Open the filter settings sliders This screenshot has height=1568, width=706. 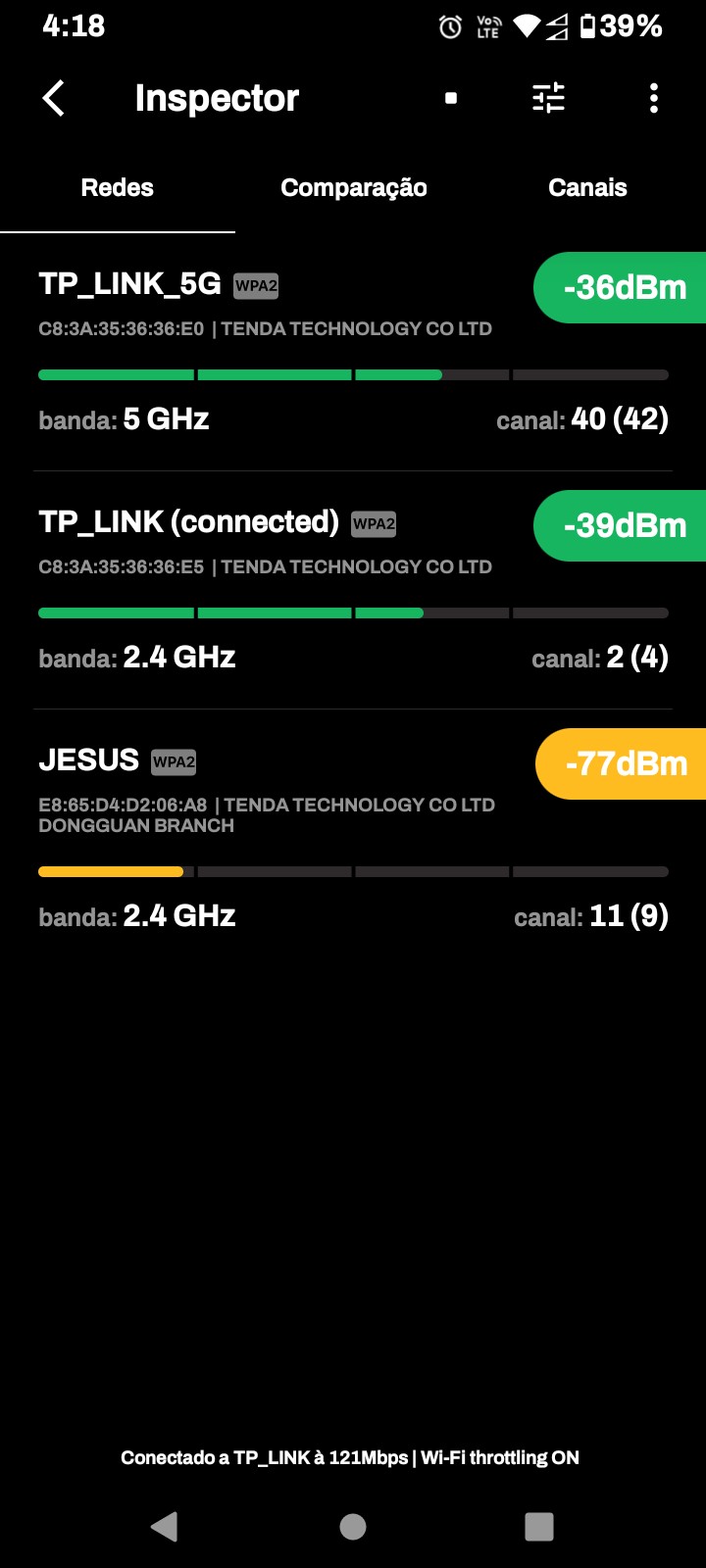point(548,98)
